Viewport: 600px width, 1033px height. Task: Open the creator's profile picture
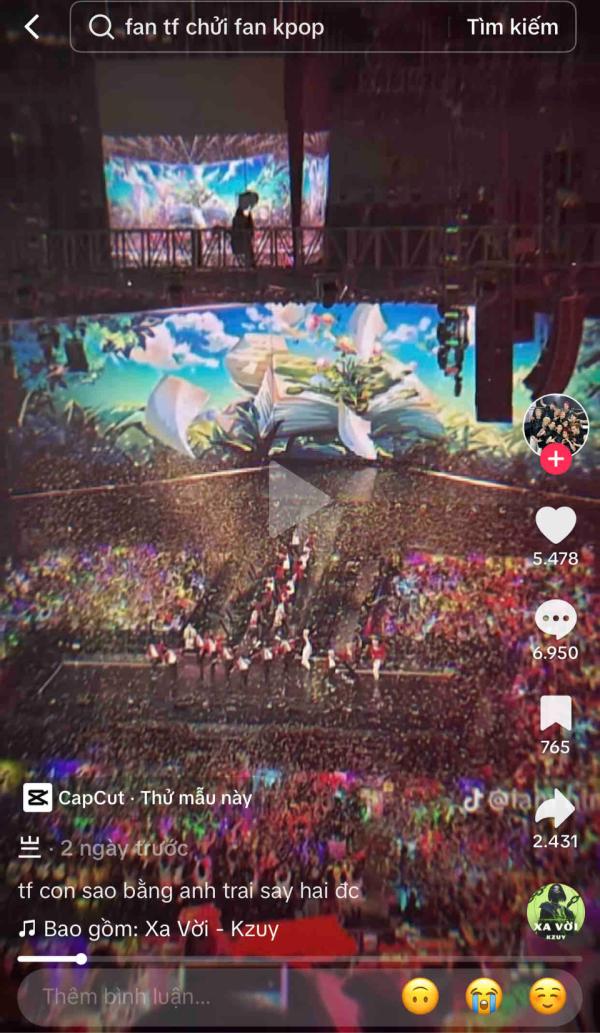(555, 423)
